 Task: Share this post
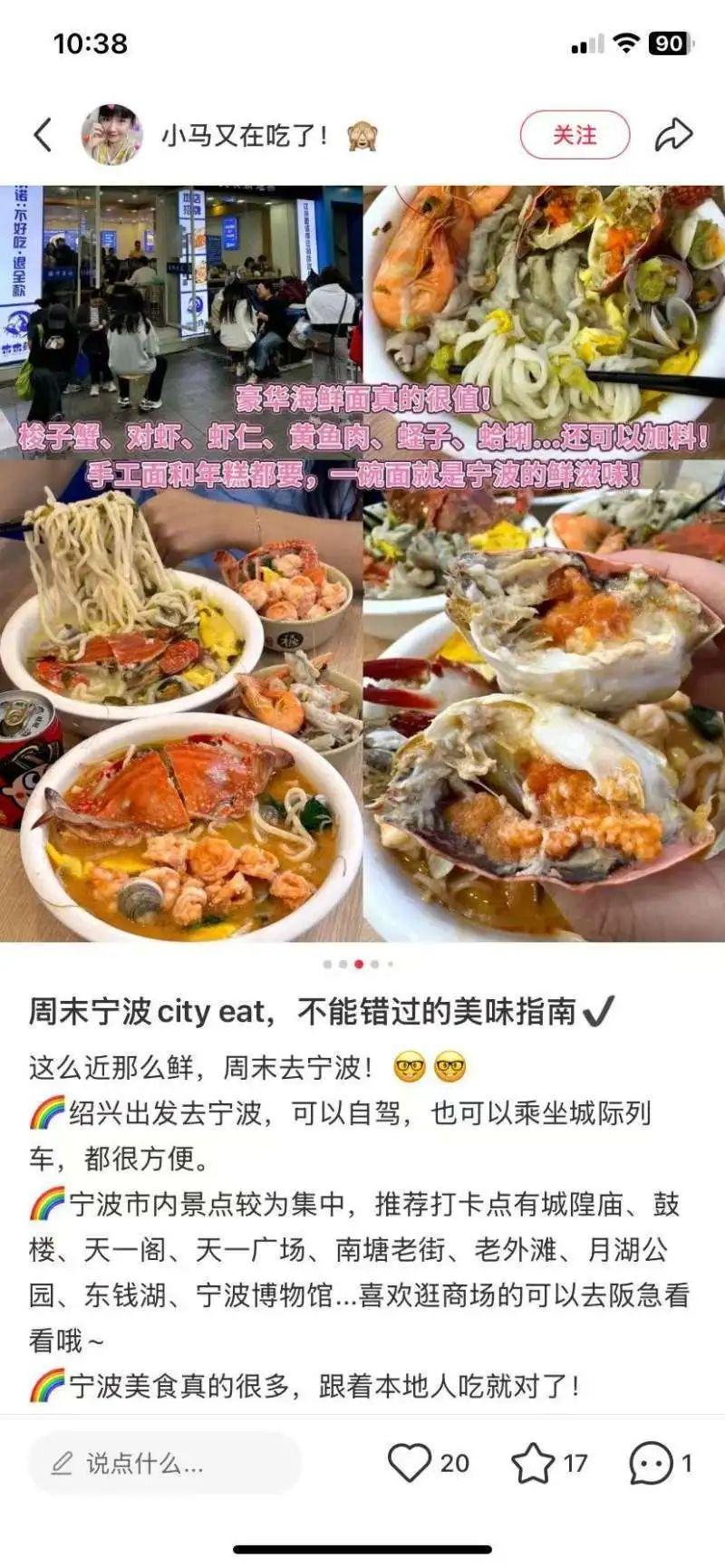[673, 135]
